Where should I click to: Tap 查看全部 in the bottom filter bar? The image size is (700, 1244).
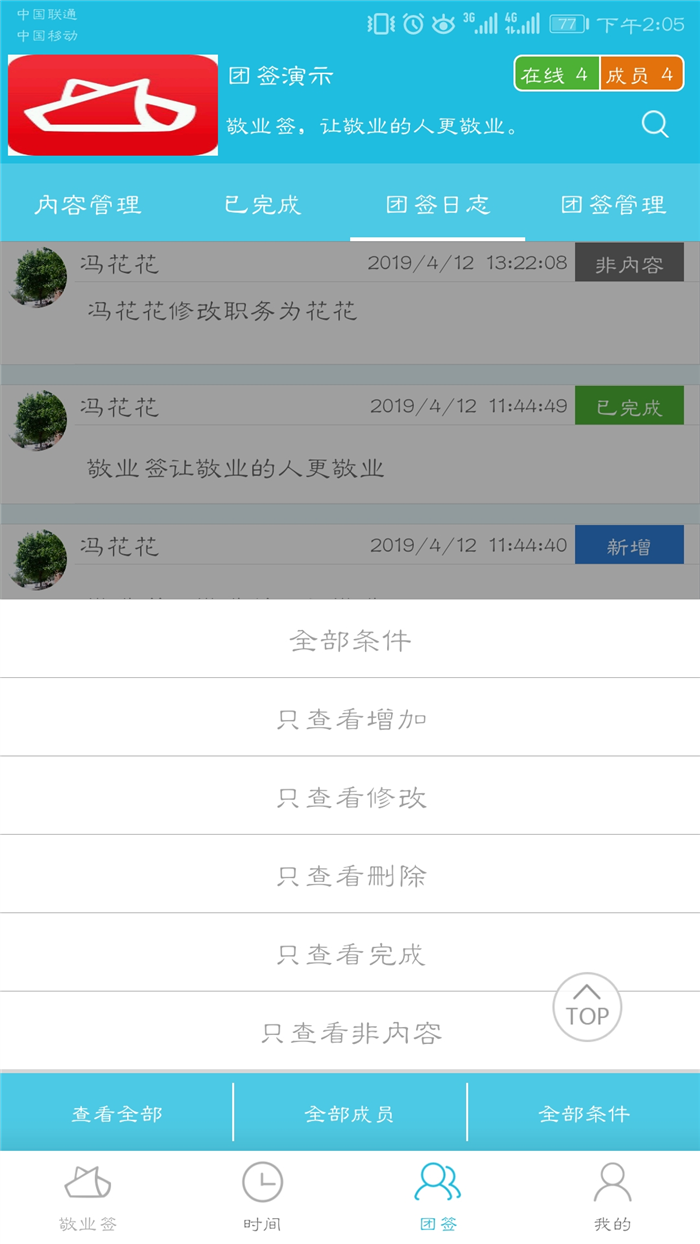click(116, 1113)
